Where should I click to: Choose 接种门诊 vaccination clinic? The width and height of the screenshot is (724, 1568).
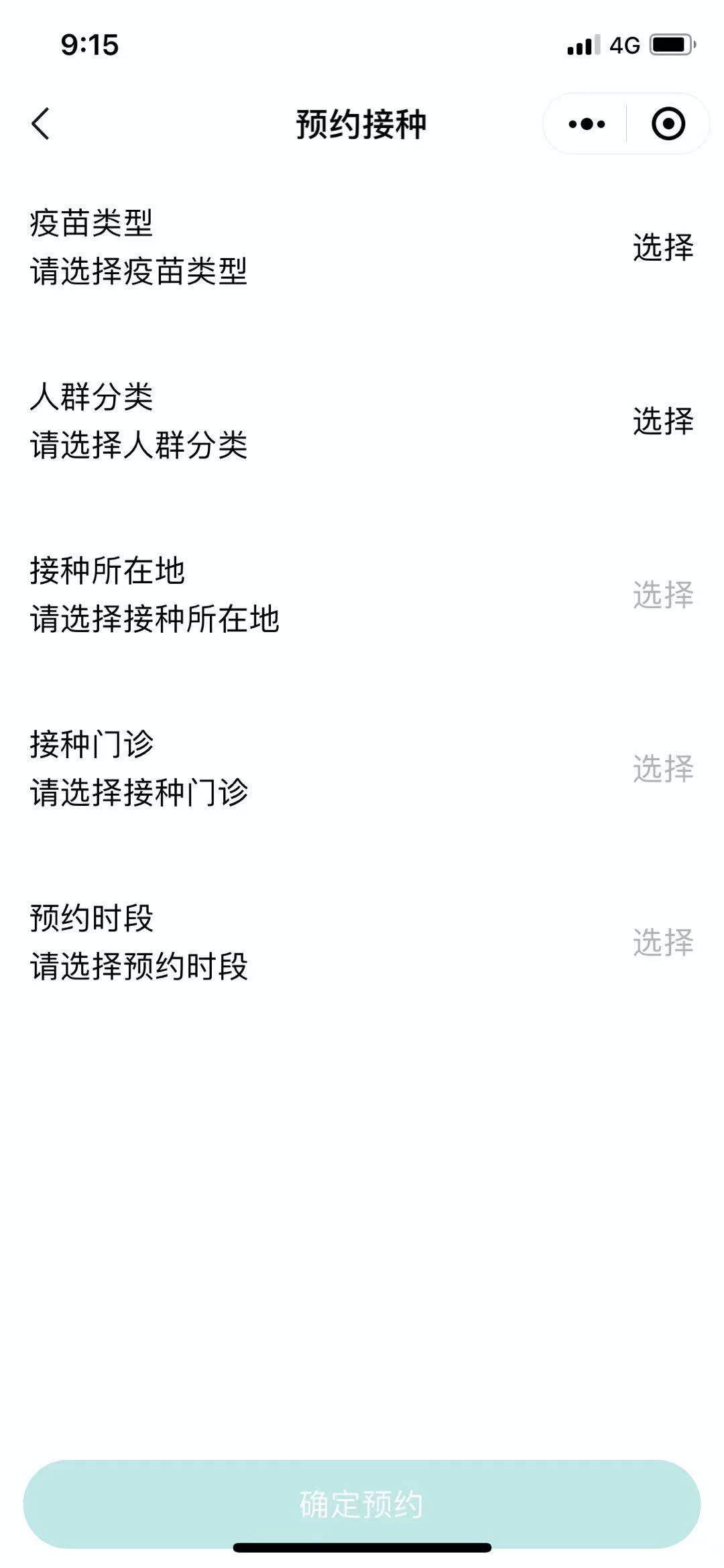(x=662, y=768)
